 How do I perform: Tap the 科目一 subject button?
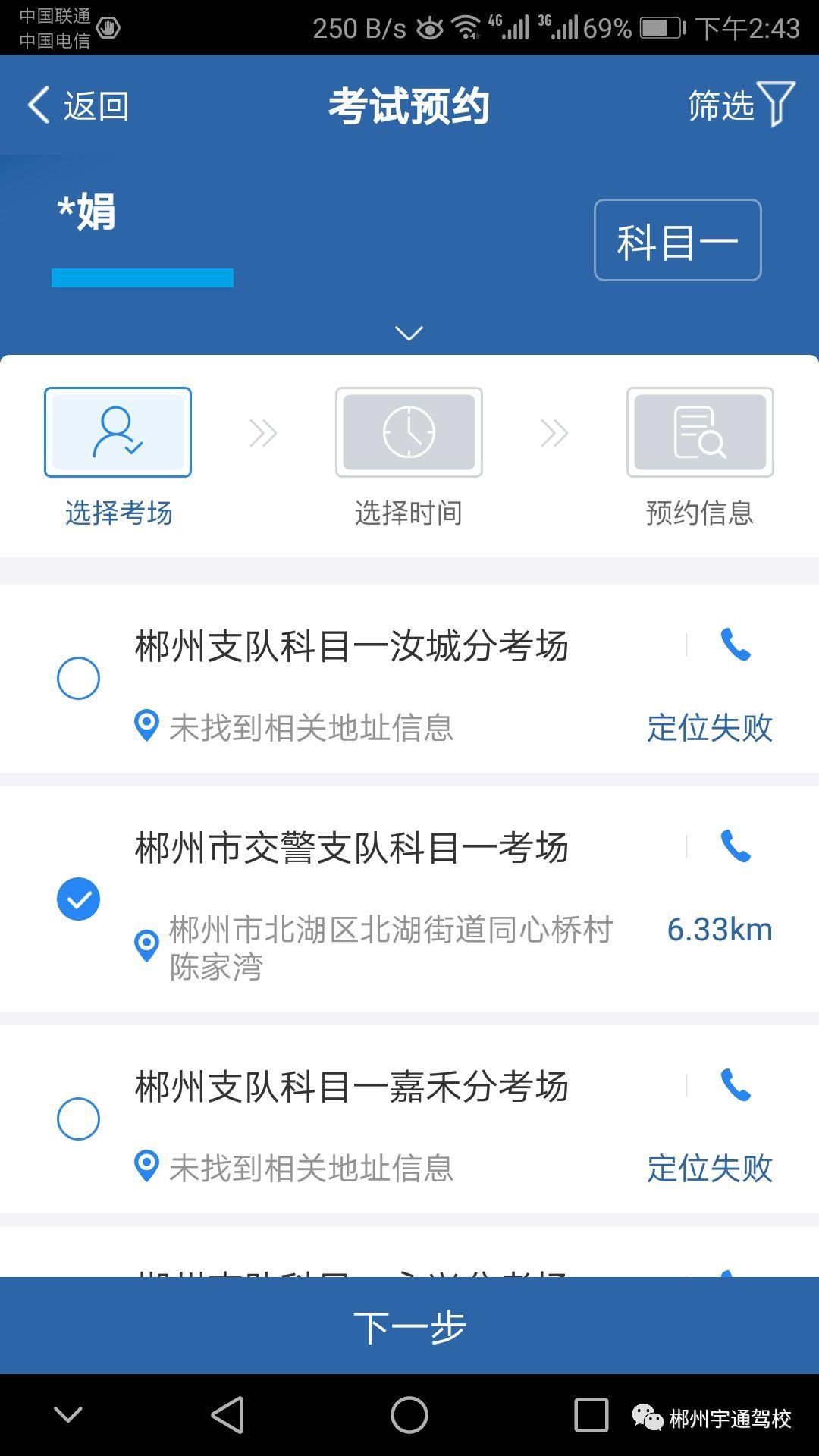(677, 240)
